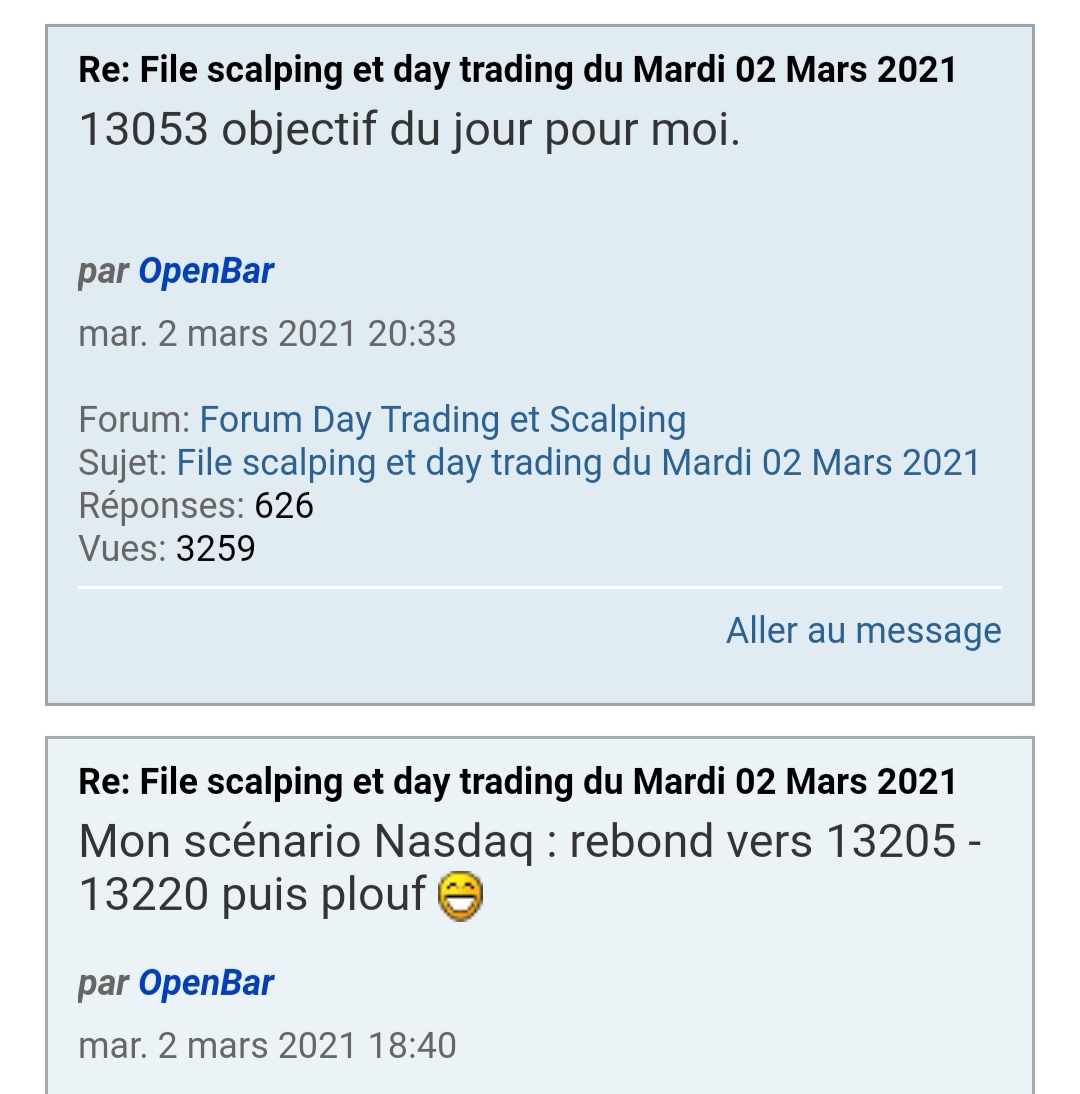1080x1094 pixels.
Task: Open OpenBar's profile on the scénario Nasdaq post
Action: (205, 983)
